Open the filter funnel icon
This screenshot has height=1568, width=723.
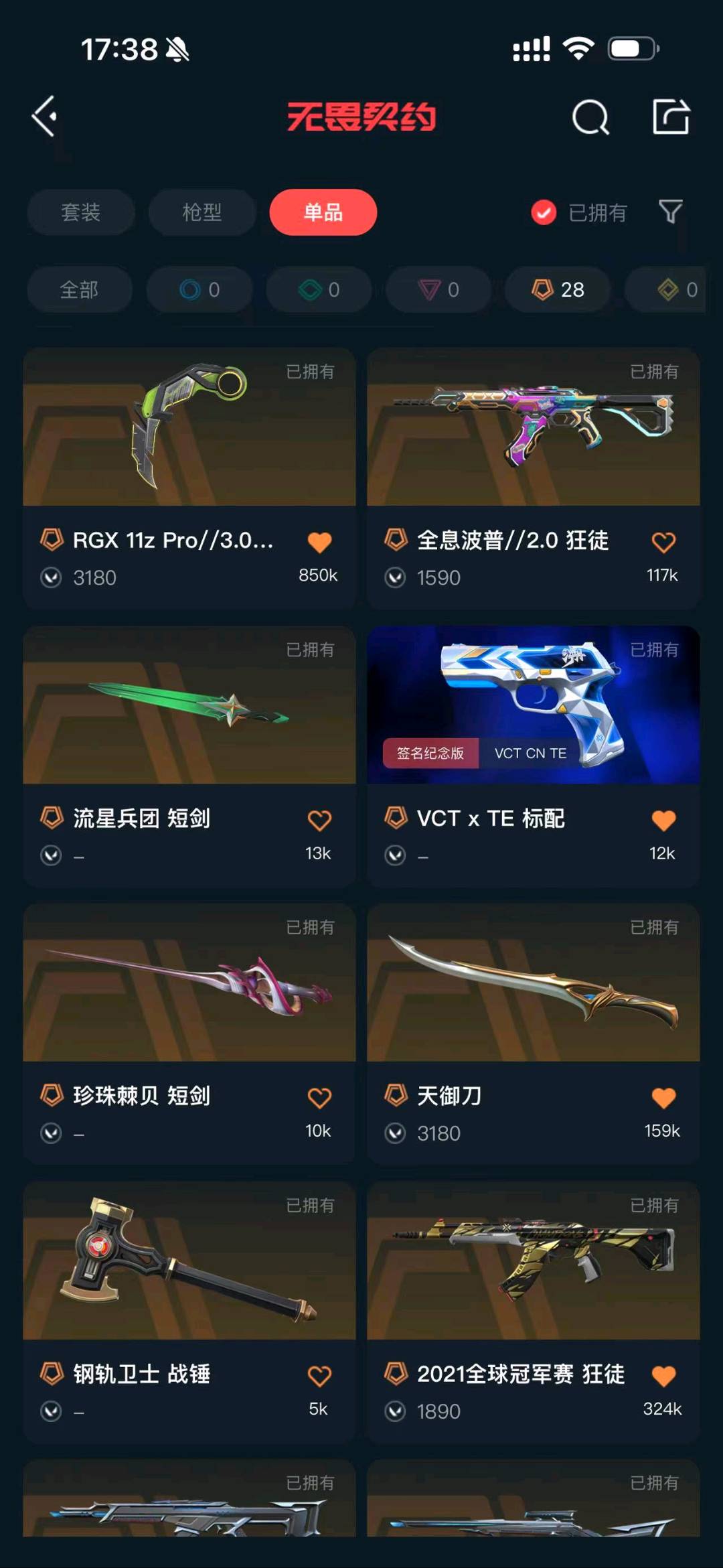pos(670,212)
